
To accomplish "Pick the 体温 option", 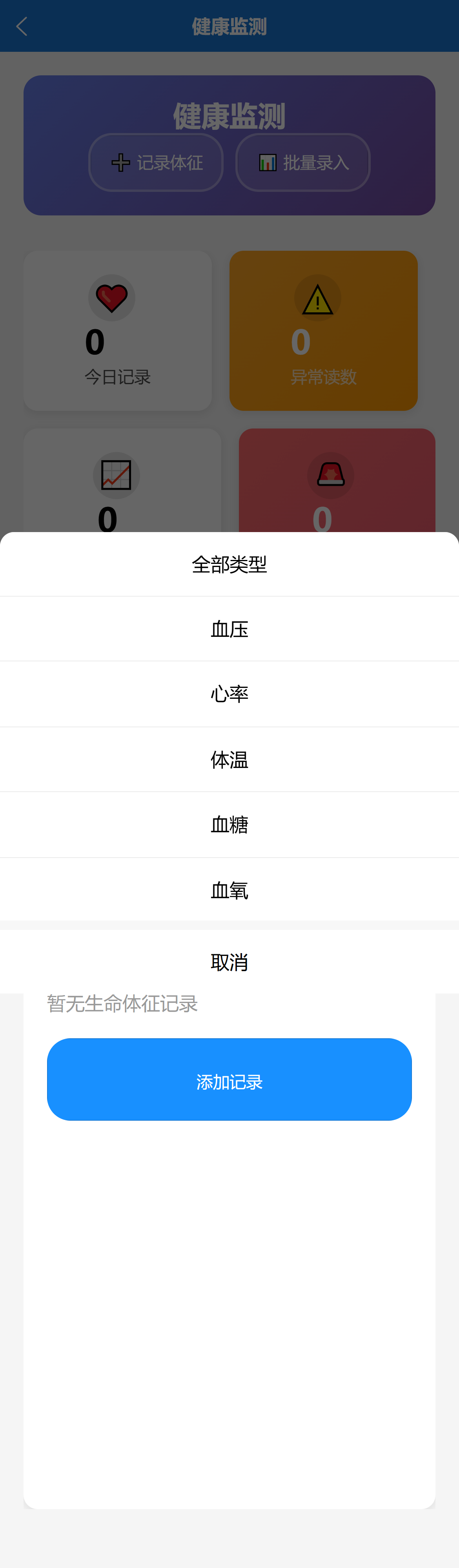I will [229, 759].
